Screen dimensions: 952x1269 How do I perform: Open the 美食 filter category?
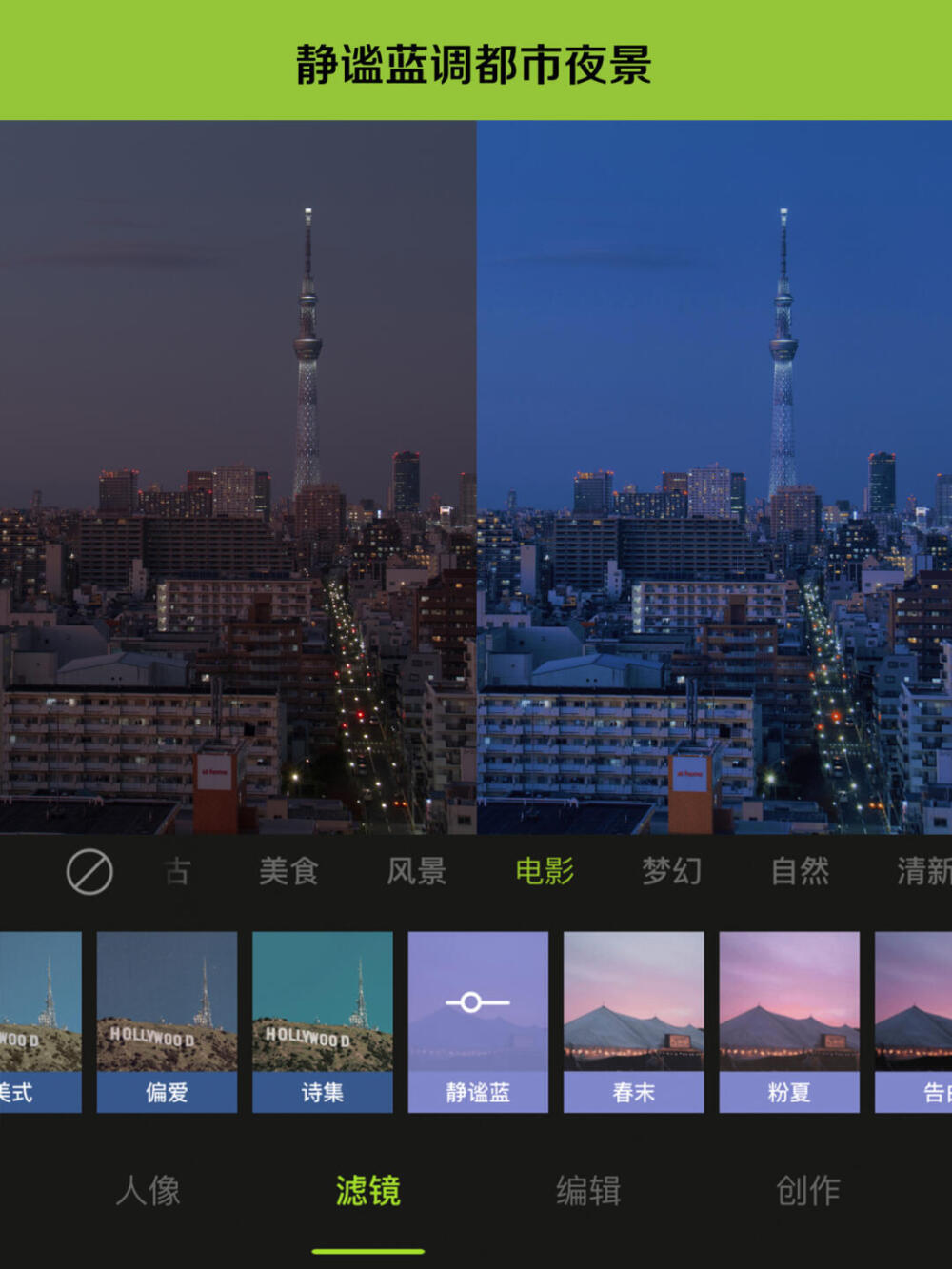point(288,872)
